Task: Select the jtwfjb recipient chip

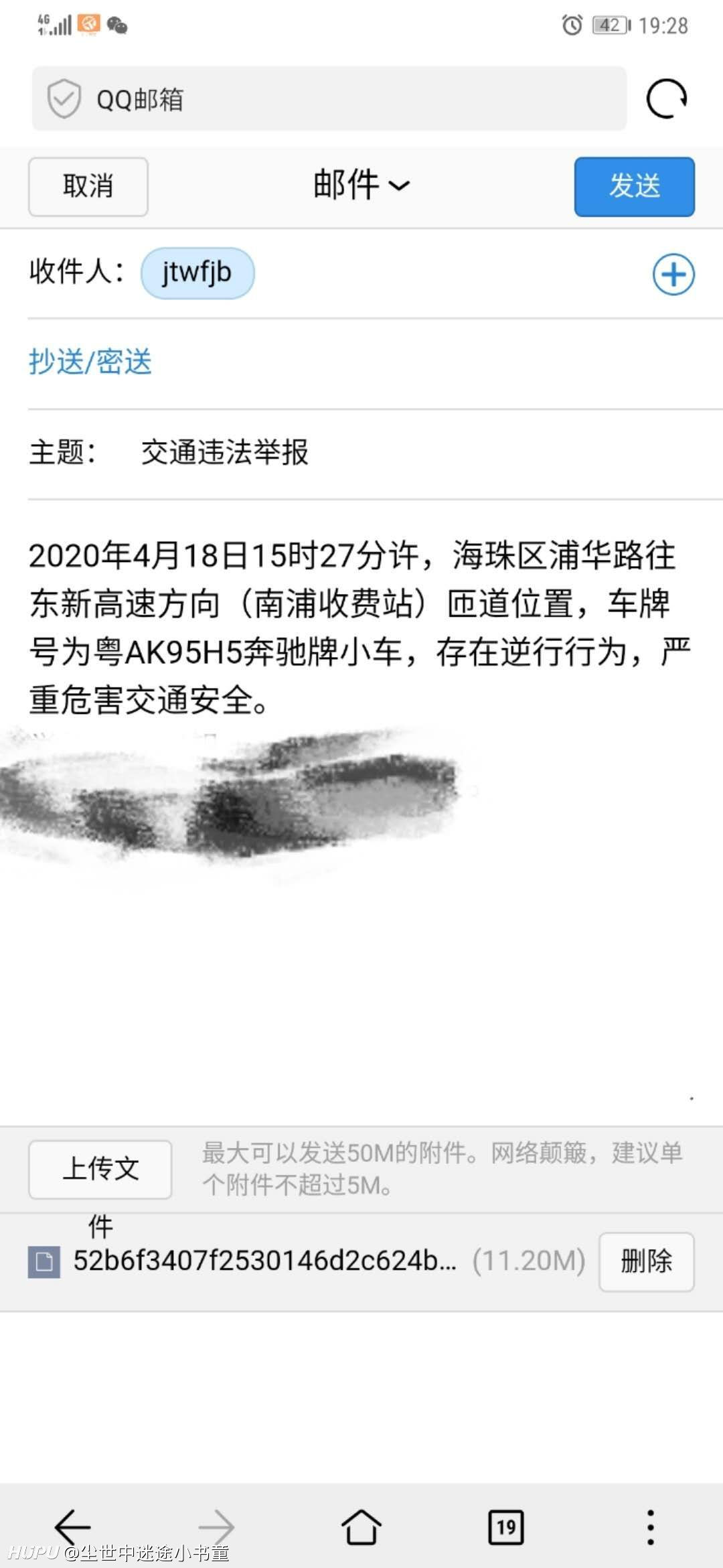Action: coord(197,273)
